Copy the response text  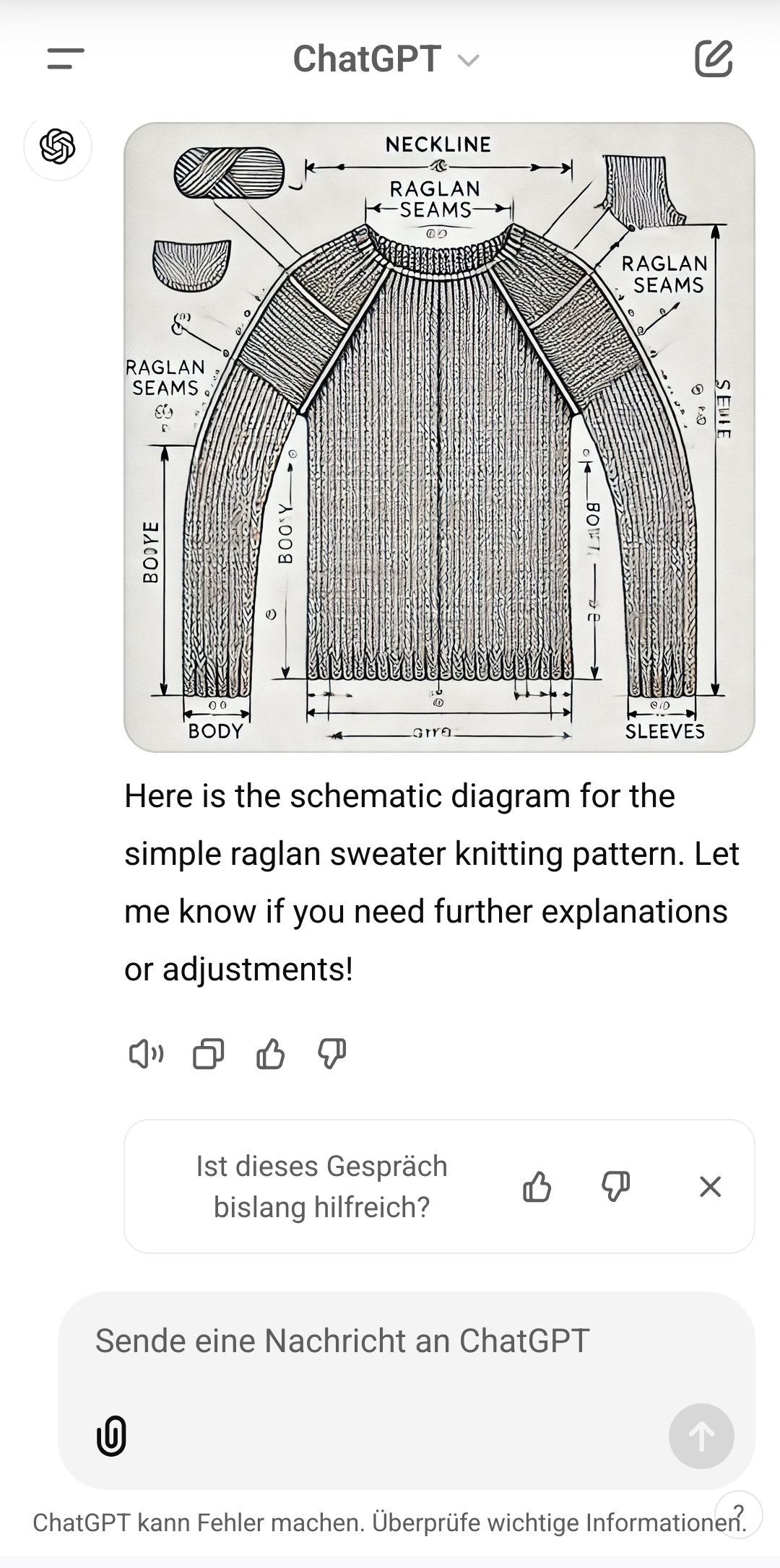coord(208,1054)
